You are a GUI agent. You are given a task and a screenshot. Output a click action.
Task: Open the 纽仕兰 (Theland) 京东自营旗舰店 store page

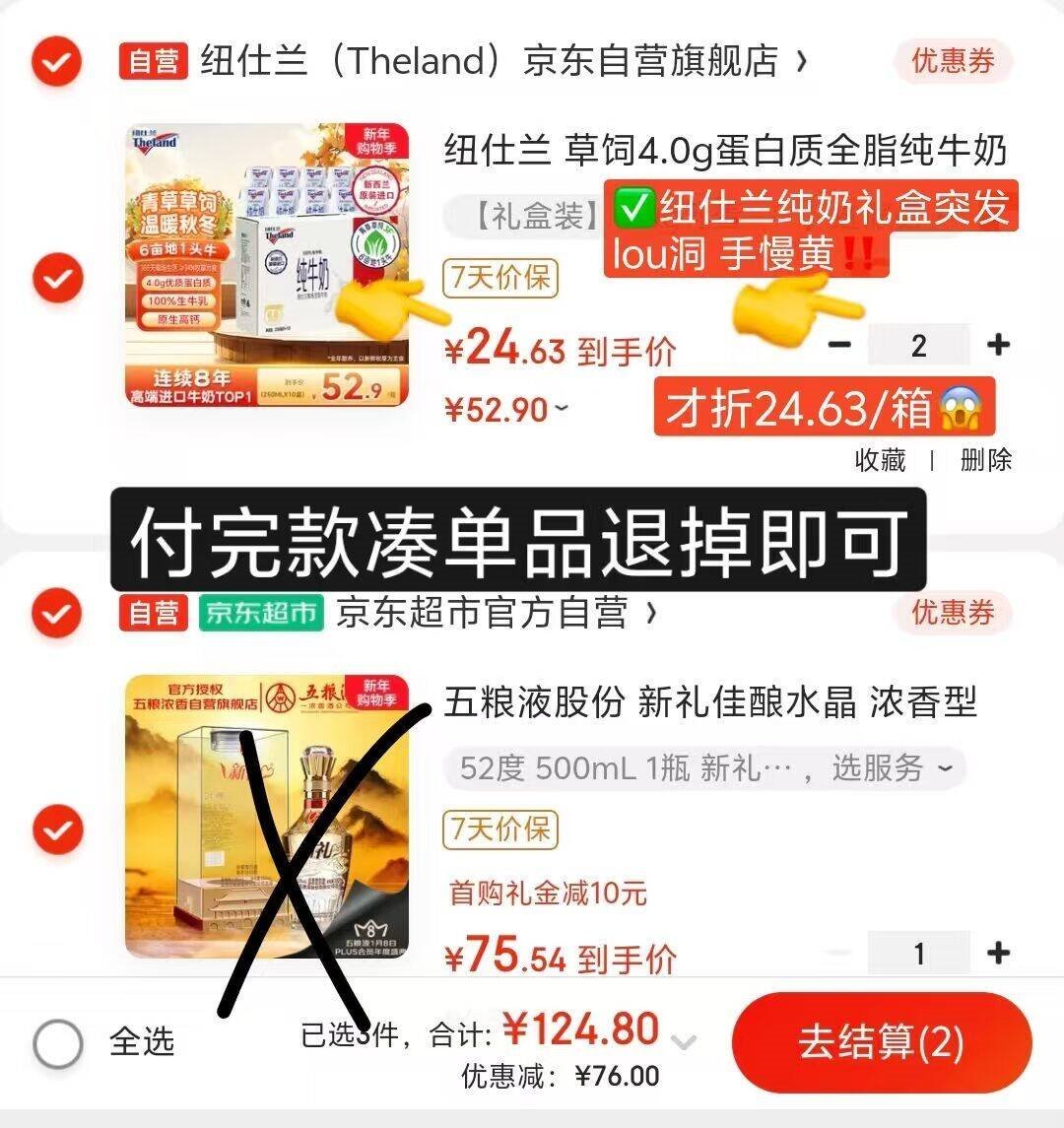click(502, 62)
